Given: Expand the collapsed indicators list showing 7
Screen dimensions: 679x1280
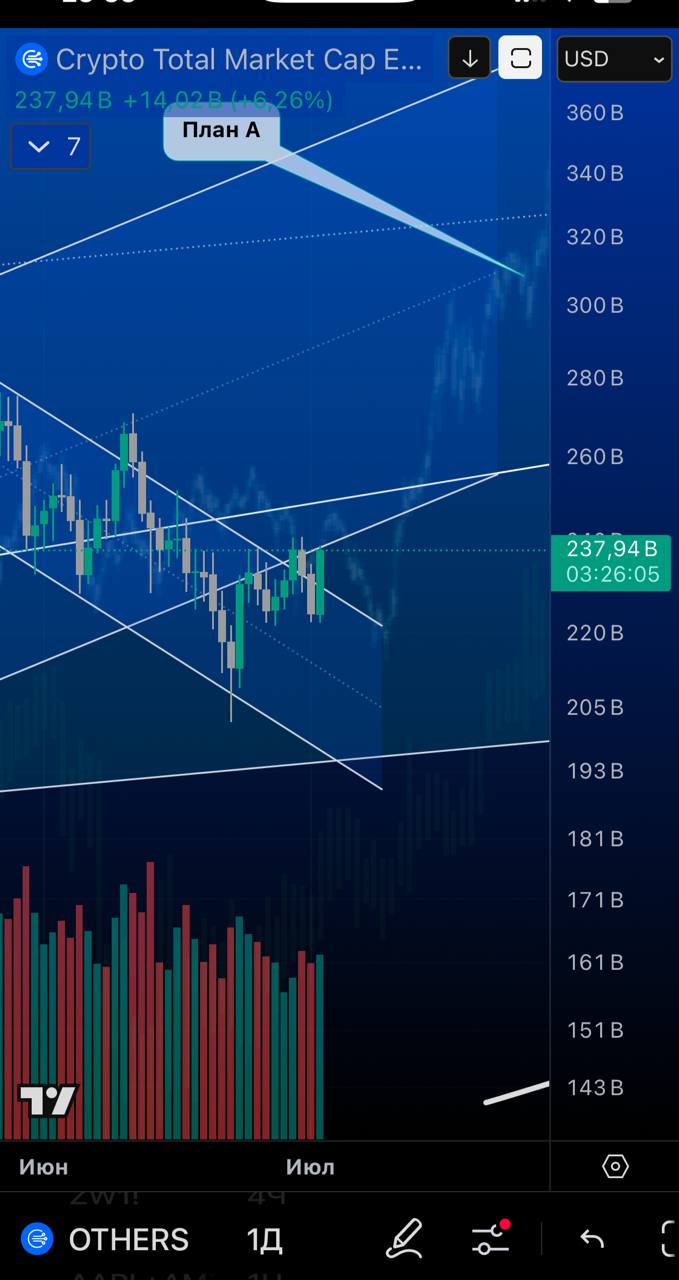Looking at the screenshot, I should (51, 147).
